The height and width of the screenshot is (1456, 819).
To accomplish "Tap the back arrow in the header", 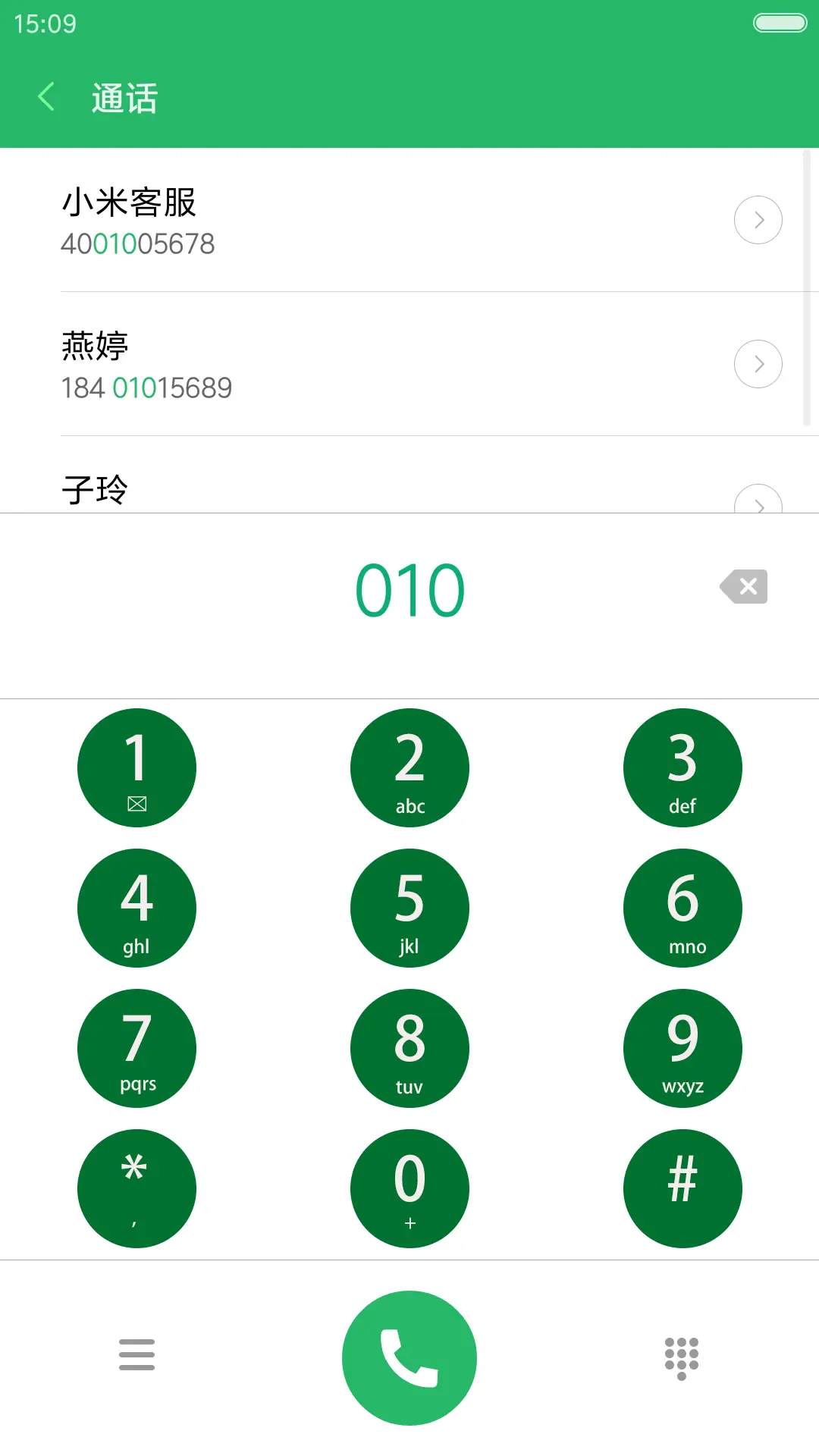I will coord(45,96).
